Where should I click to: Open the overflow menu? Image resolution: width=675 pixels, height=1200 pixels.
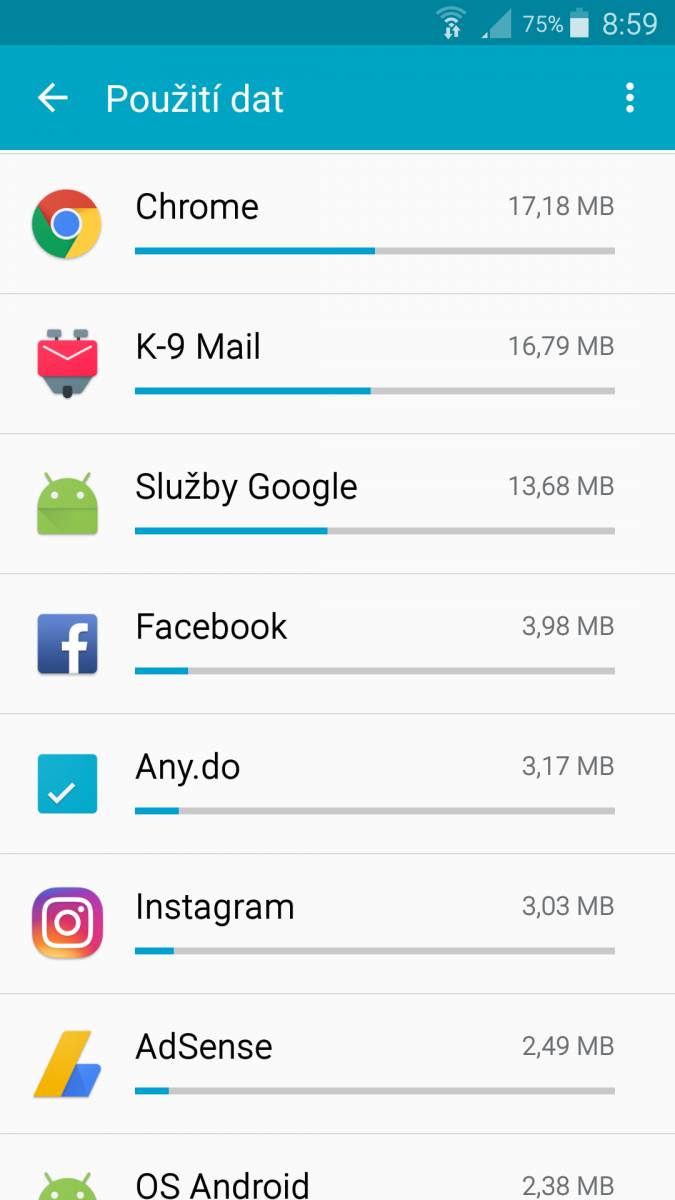pos(629,98)
